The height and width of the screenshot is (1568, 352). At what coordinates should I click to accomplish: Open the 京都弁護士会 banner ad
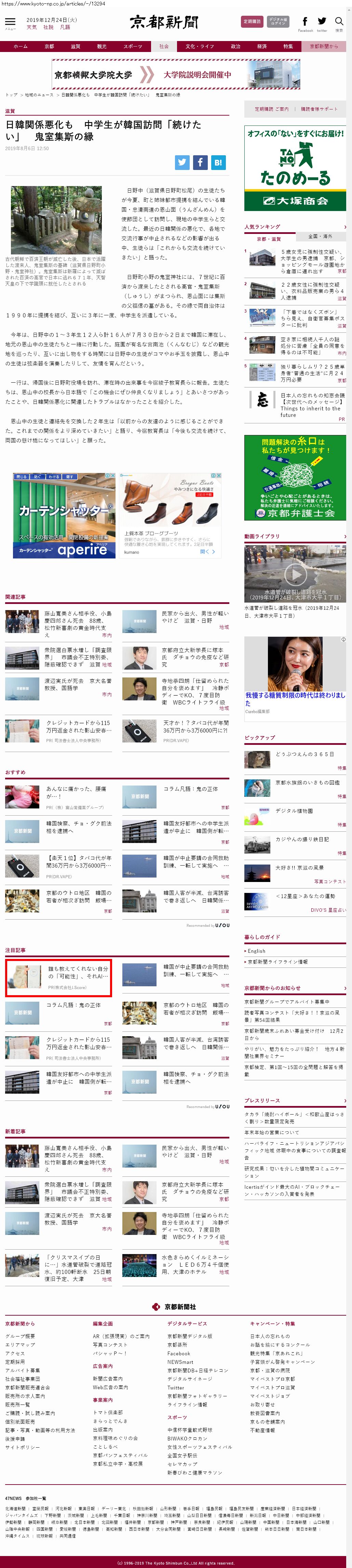(x=295, y=477)
